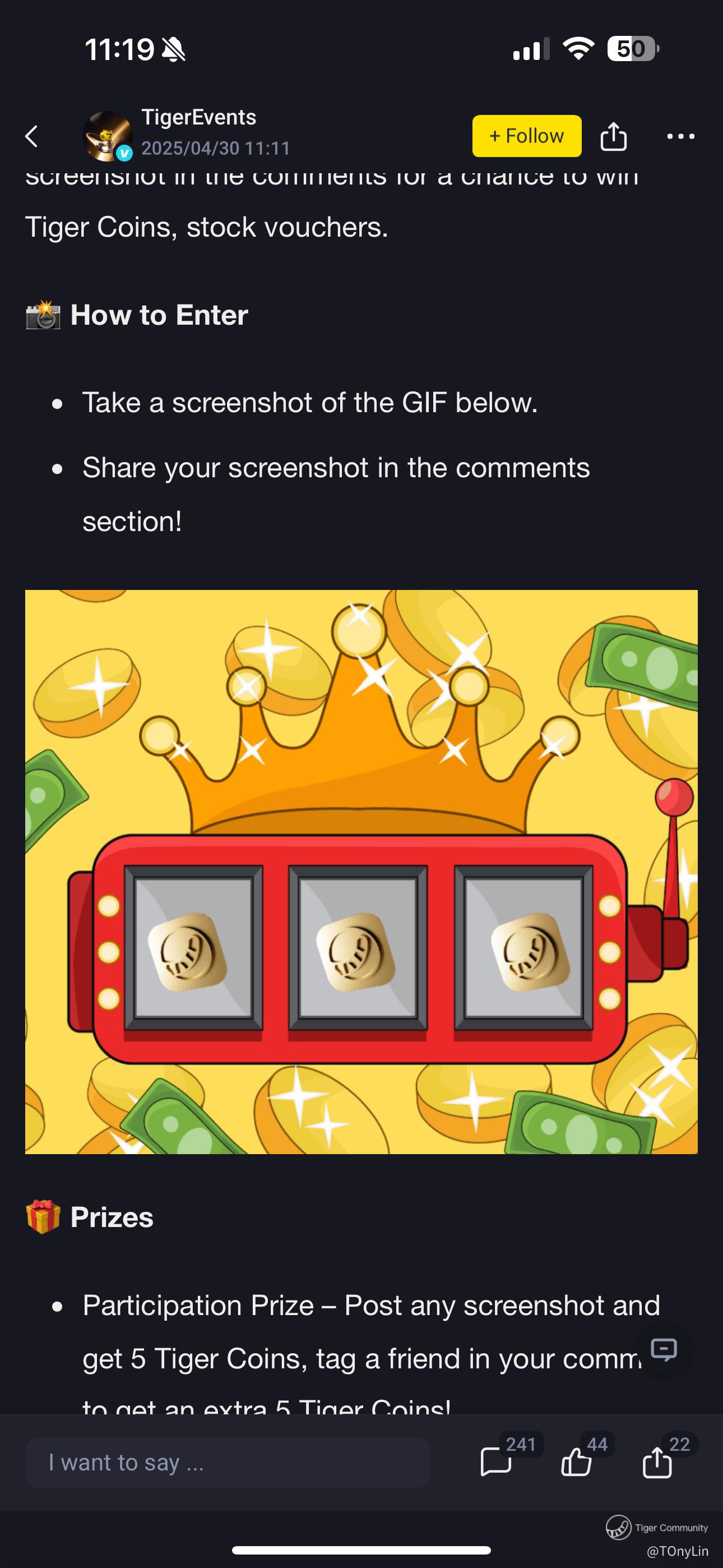Tap the floating comment bubble button

664,1349
